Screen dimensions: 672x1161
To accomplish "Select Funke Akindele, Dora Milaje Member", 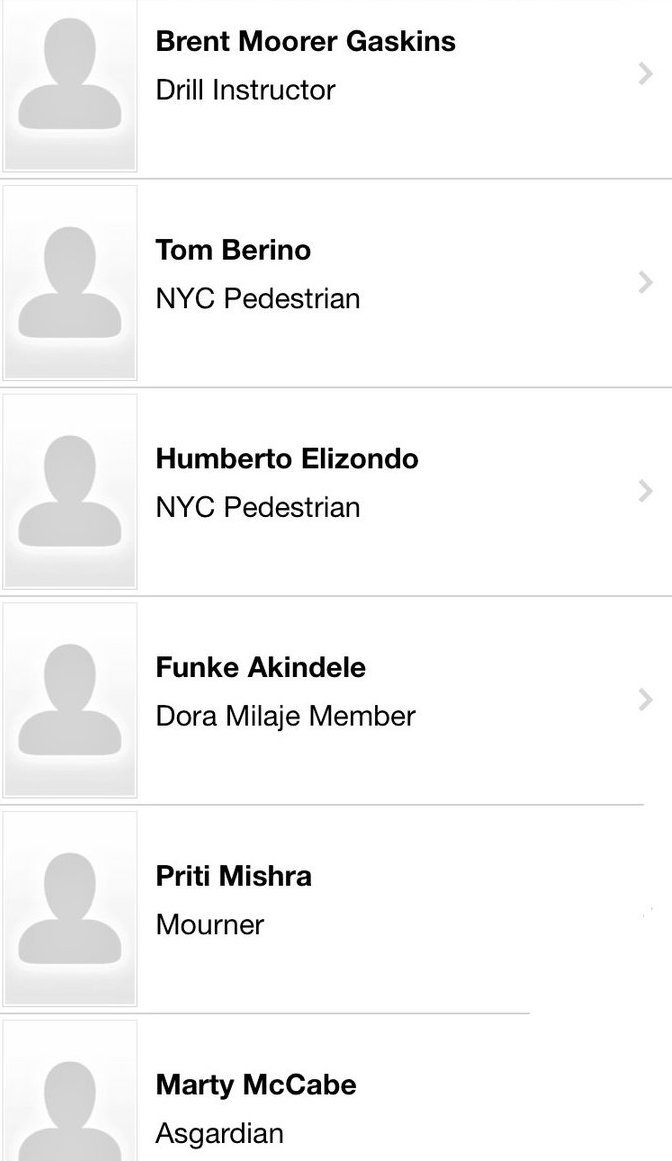I will (x=336, y=700).
